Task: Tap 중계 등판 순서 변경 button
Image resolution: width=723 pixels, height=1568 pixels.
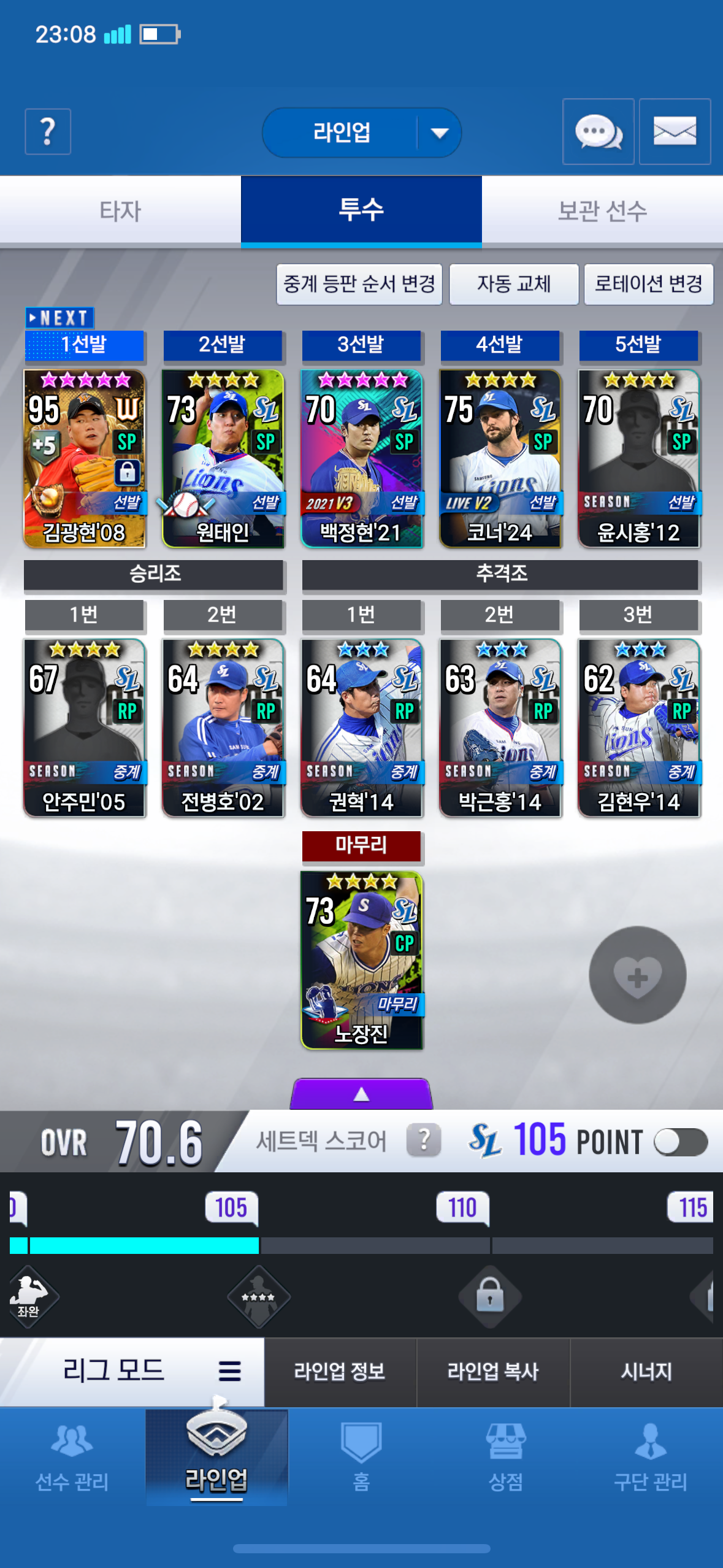Action: point(359,284)
